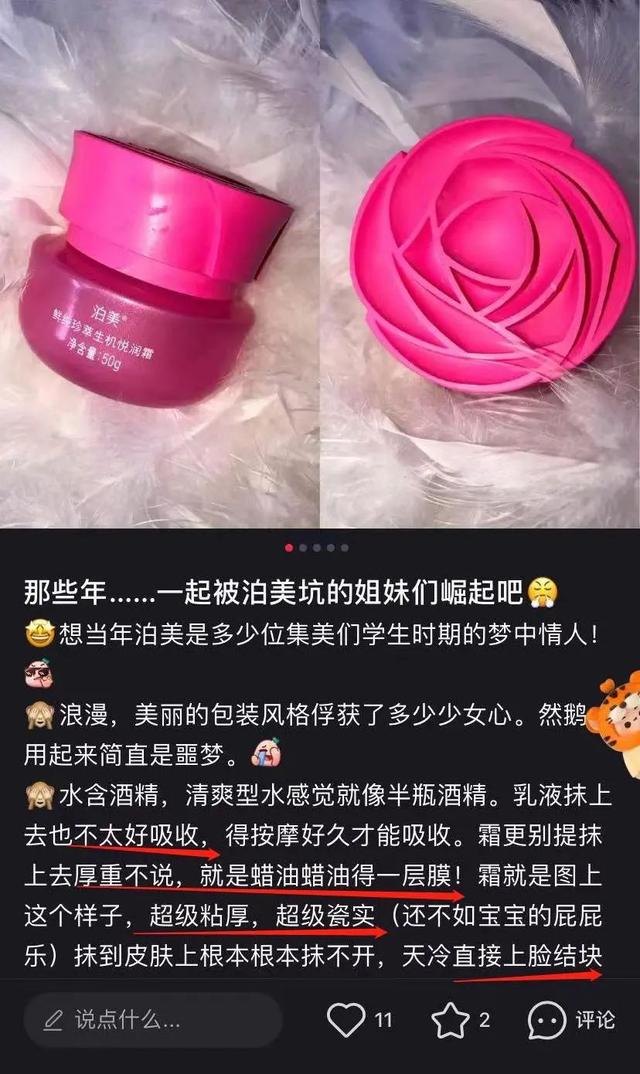Save the post with the star icon
This screenshot has height=1074, width=640.
(x=450, y=1020)
